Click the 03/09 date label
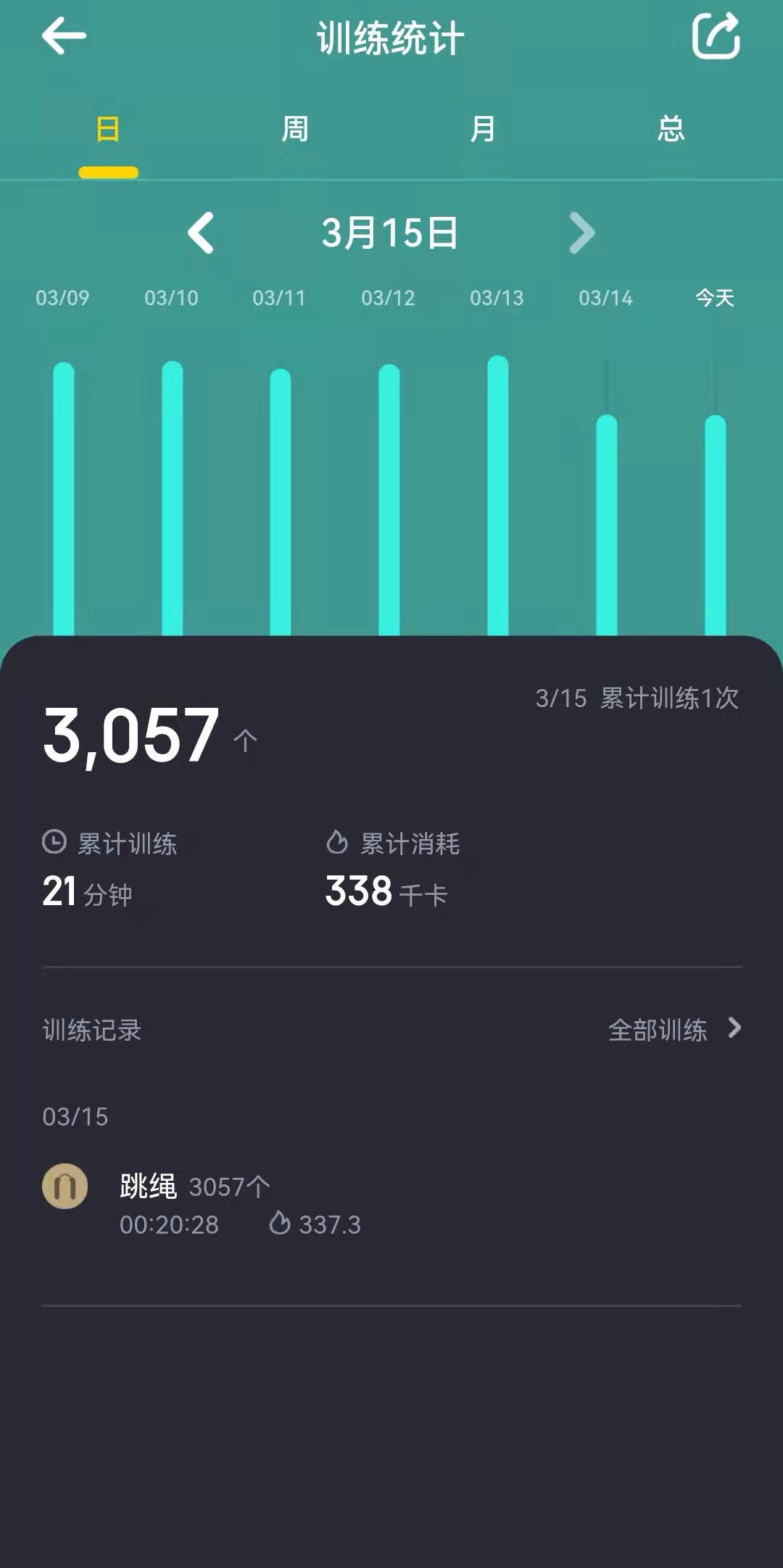 pos(62,297)
